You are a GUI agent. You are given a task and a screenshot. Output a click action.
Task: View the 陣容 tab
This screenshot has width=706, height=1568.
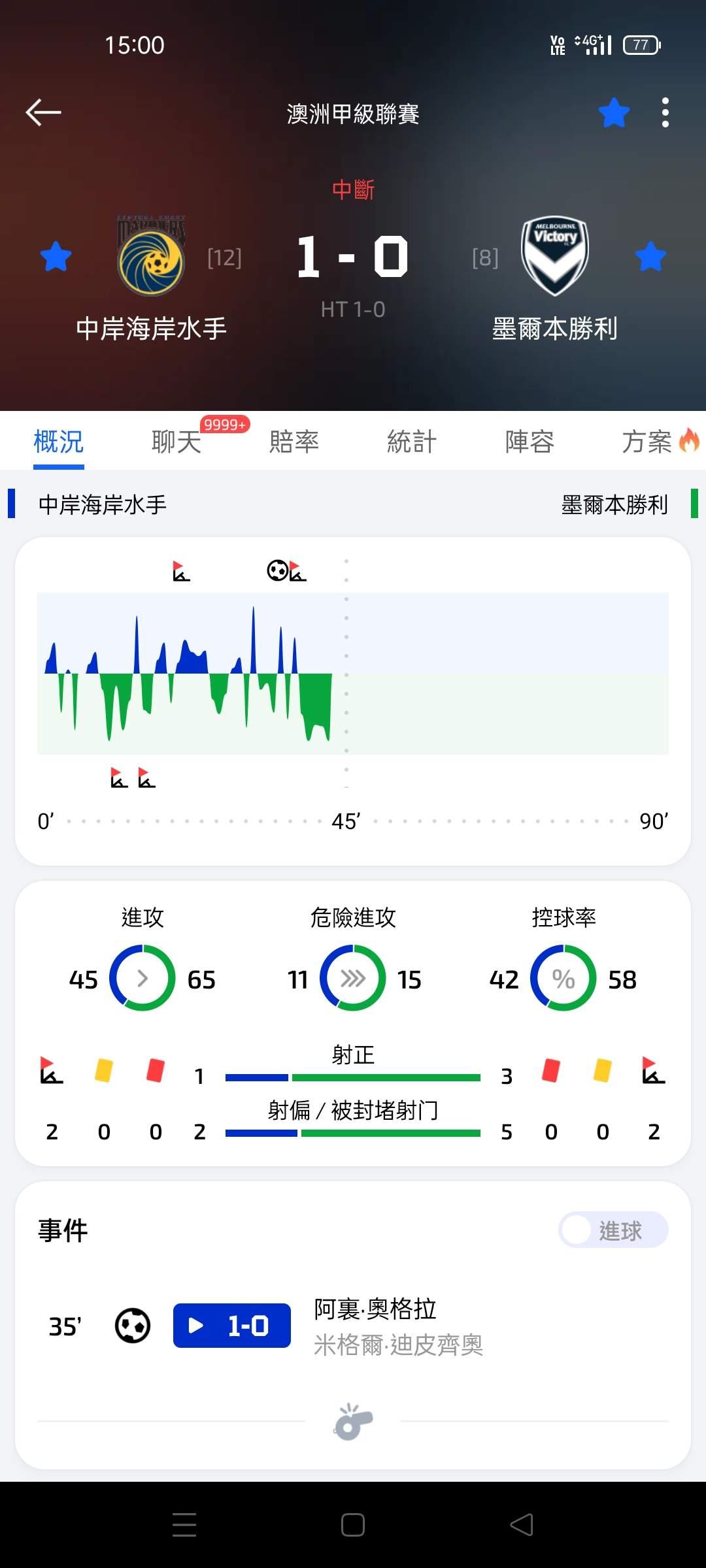[529, 442]
